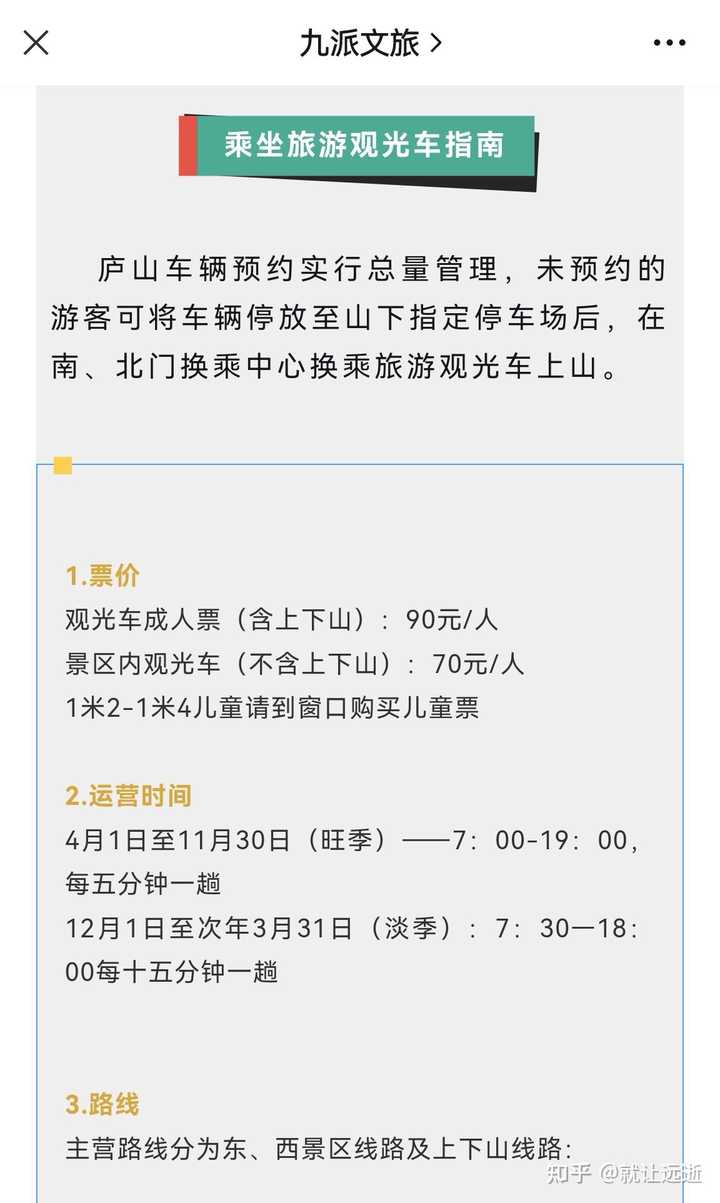Open the 九派文旅 account page
The height and width of the screenshot is (1203, 720).
(370, 43)
